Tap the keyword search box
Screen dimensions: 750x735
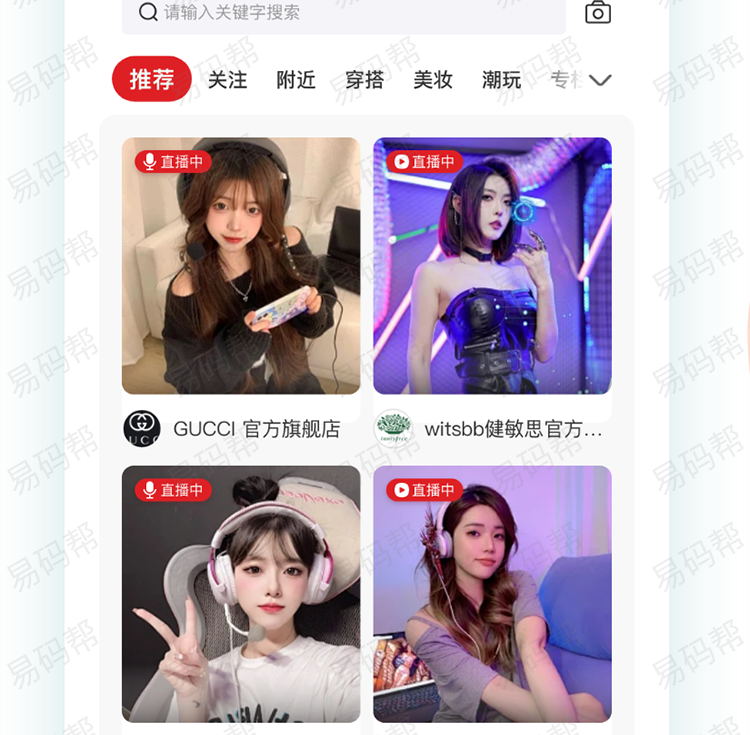pyautogui.click(x=340, y=13)
